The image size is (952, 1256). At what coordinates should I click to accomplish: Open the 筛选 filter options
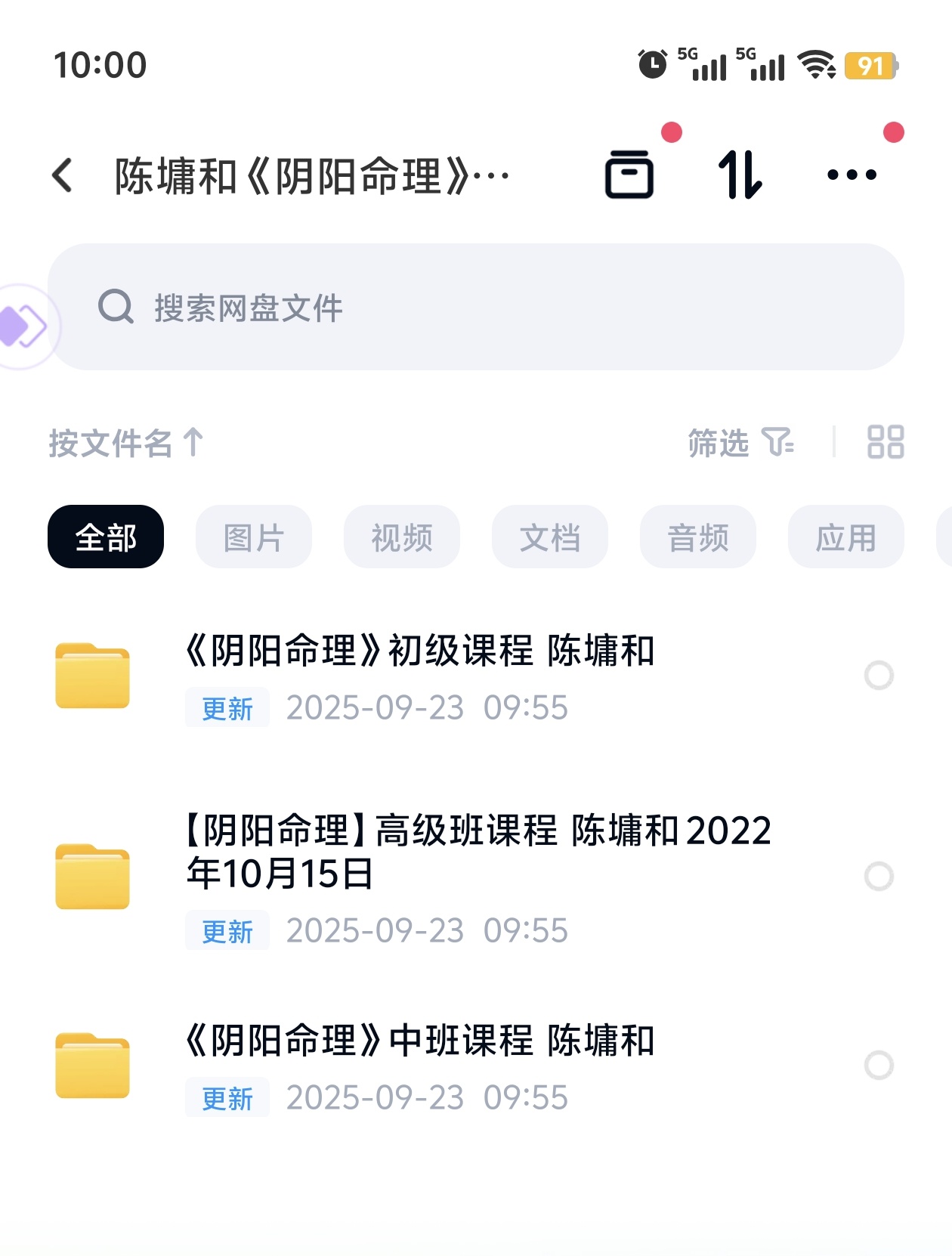(x=740, y=443)
